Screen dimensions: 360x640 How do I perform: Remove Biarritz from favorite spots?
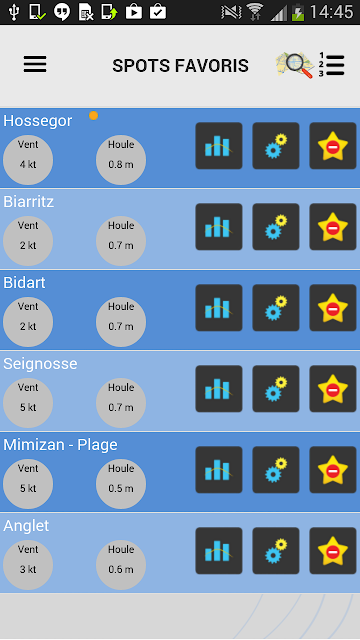333,227
